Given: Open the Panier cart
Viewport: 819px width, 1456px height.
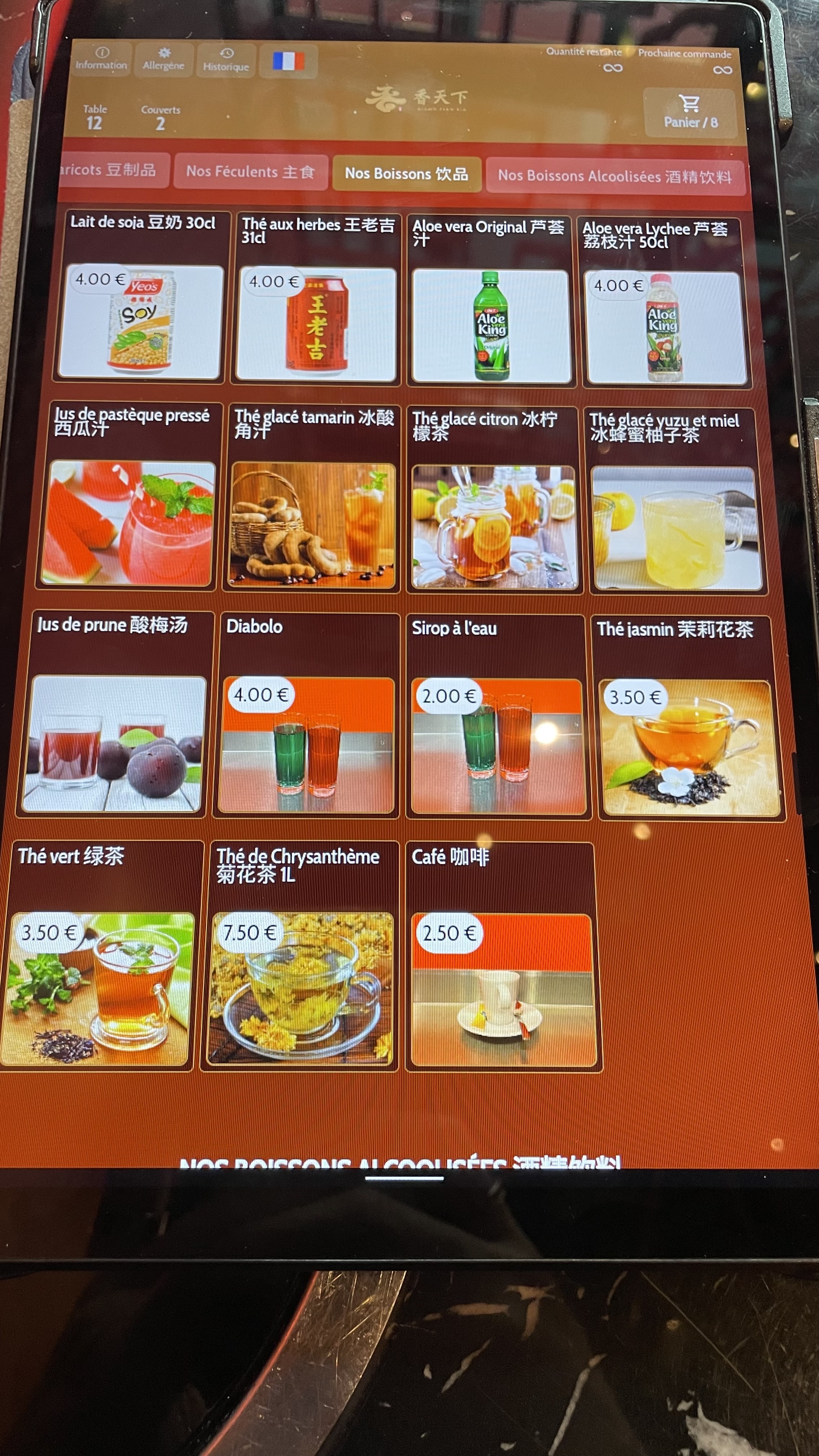Looking at the screenshot, I should click(690, 112).
